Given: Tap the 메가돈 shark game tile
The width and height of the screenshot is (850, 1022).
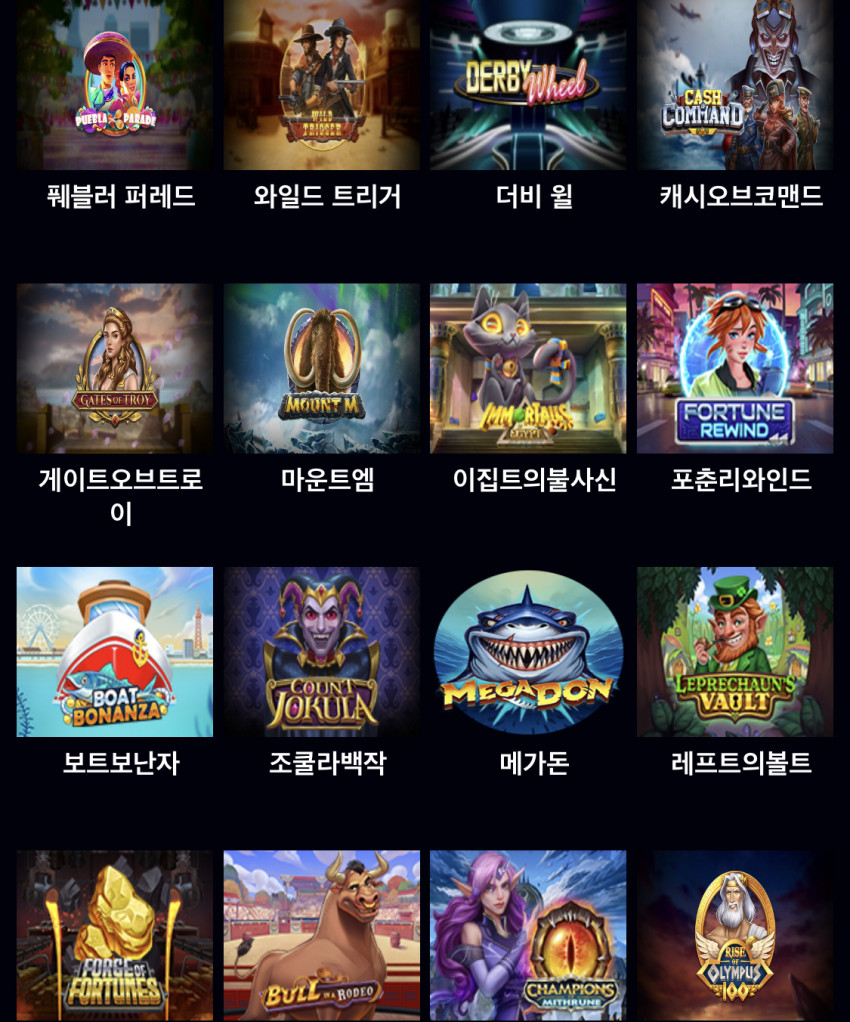Looking at the screenshot, I should coord(528,652).
